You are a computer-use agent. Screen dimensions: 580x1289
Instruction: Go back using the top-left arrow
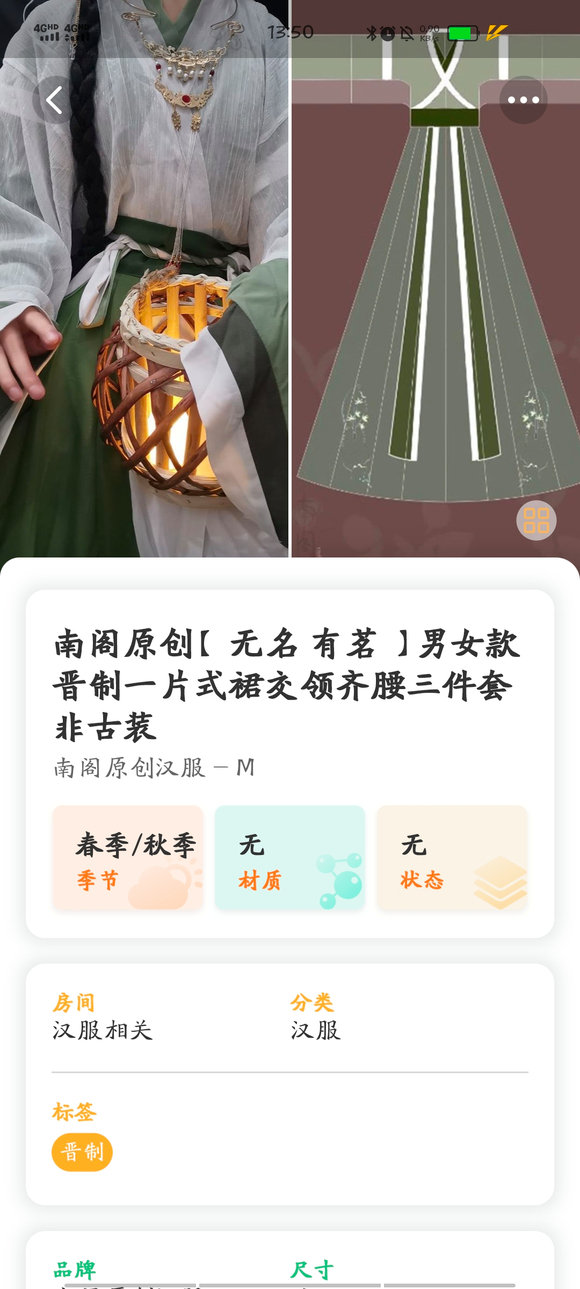click(x=55, y=100)
